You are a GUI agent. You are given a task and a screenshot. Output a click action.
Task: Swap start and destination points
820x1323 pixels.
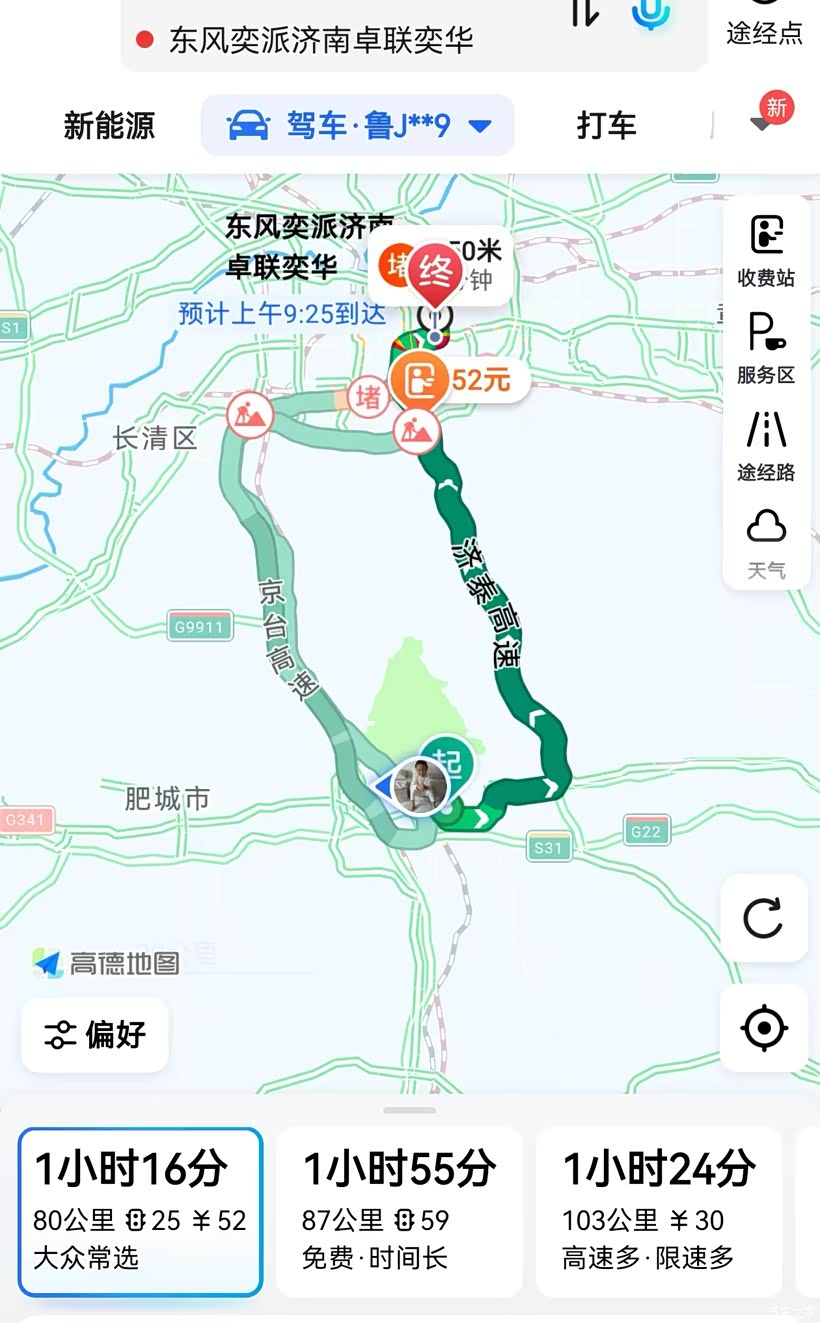click(583, 12)
